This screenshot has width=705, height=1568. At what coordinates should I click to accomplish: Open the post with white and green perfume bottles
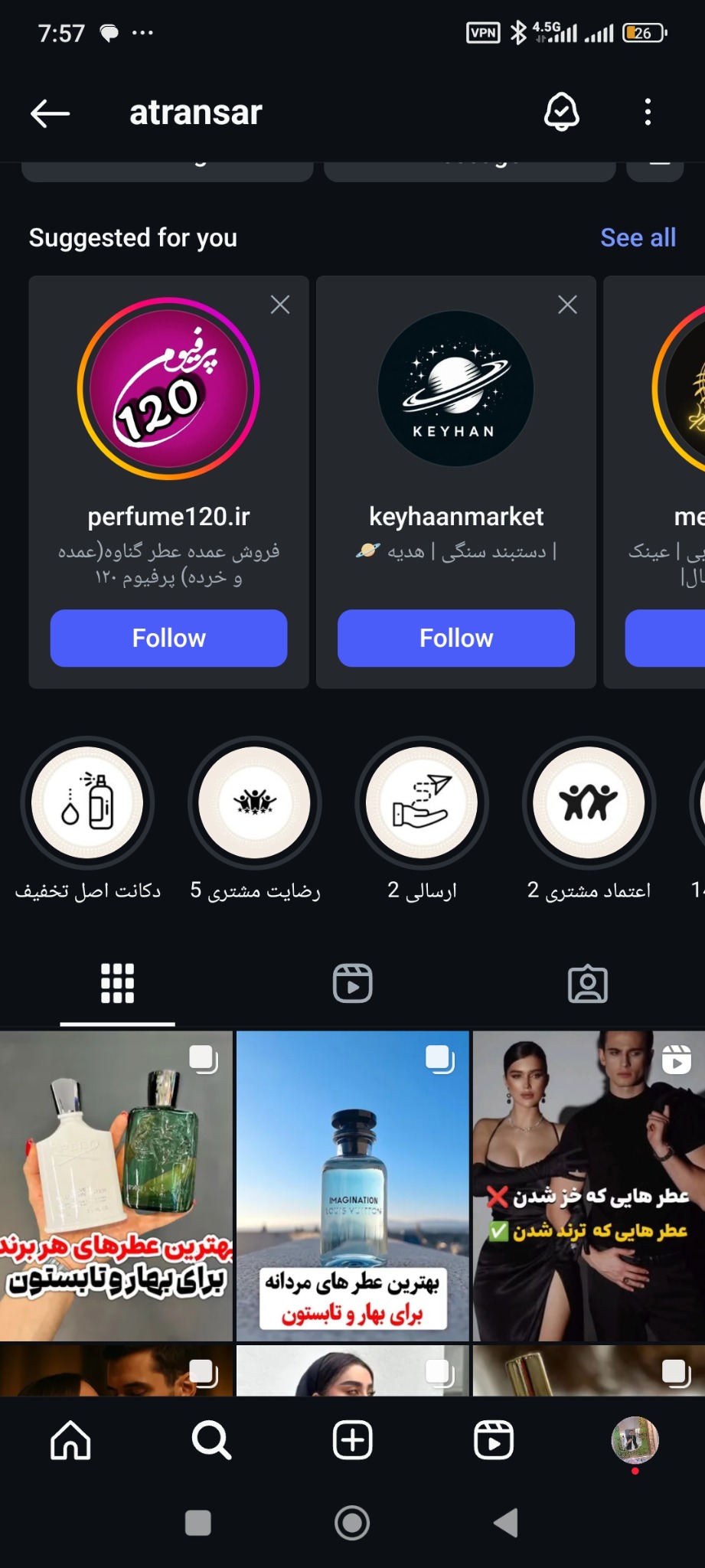coord(116,1185)
